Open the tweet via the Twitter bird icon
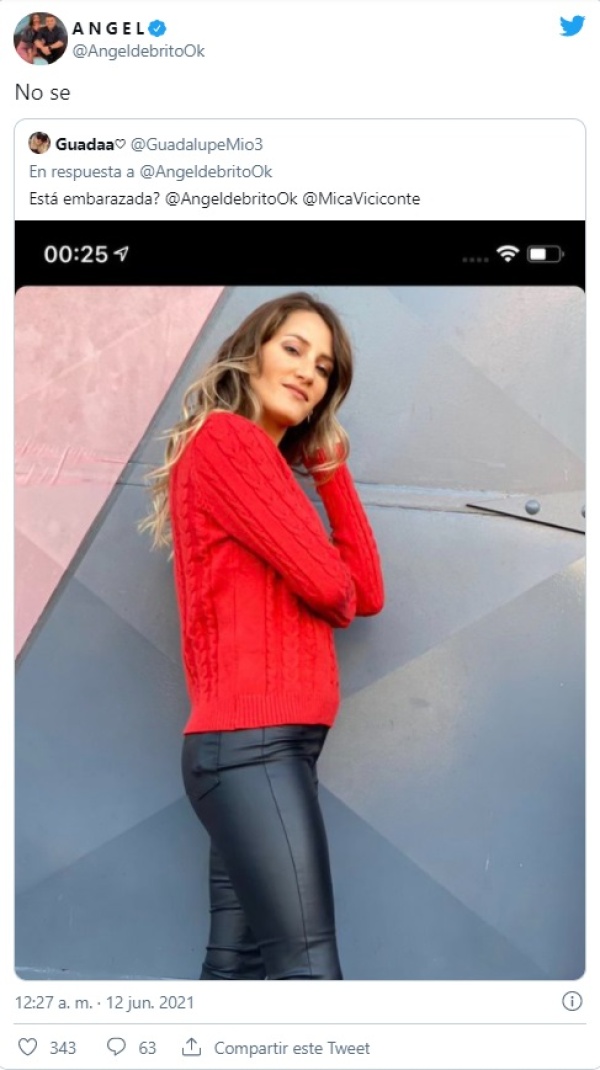This screenshot has width=600, height=1070. coord(572,27)
